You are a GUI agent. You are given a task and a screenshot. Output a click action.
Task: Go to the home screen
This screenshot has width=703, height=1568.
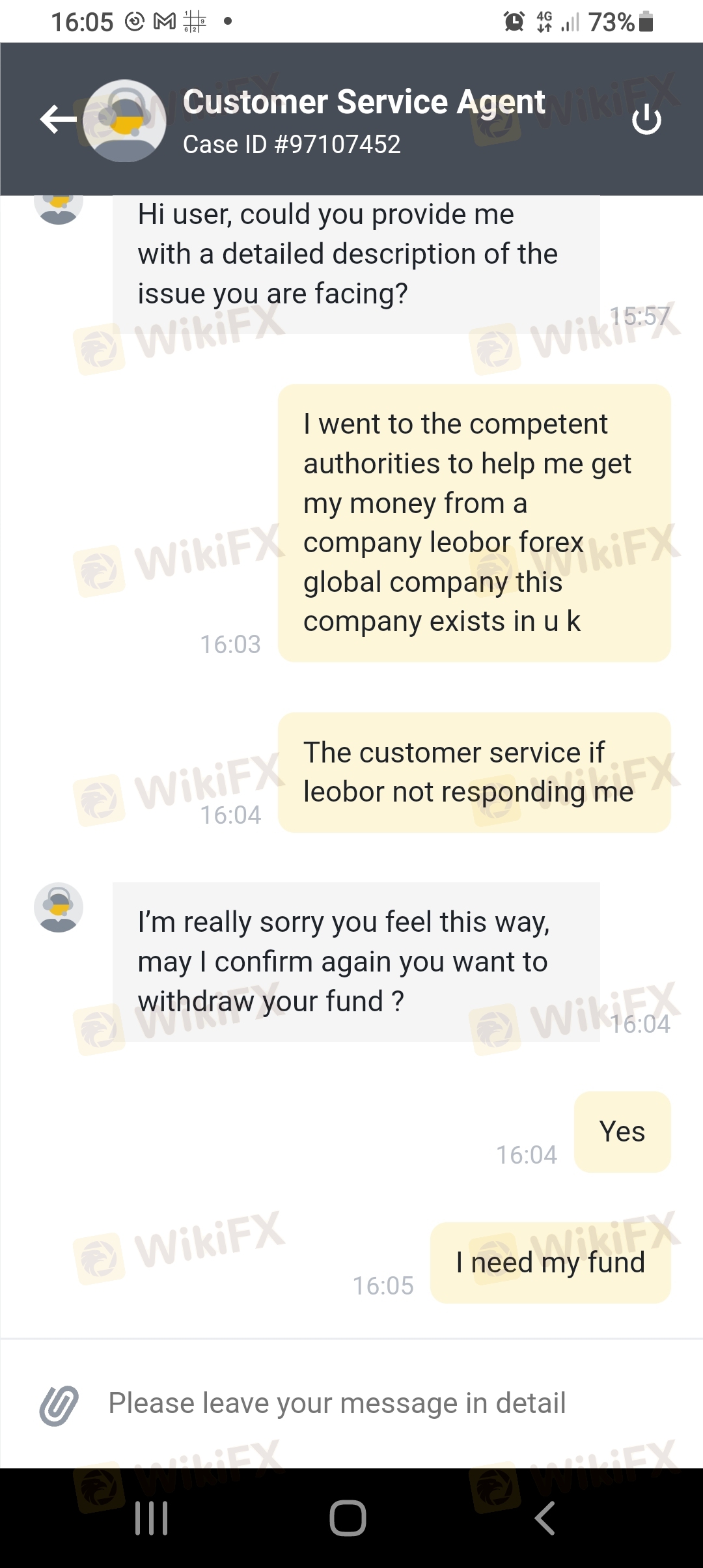pyautogui.click(x=348, y=1518)
